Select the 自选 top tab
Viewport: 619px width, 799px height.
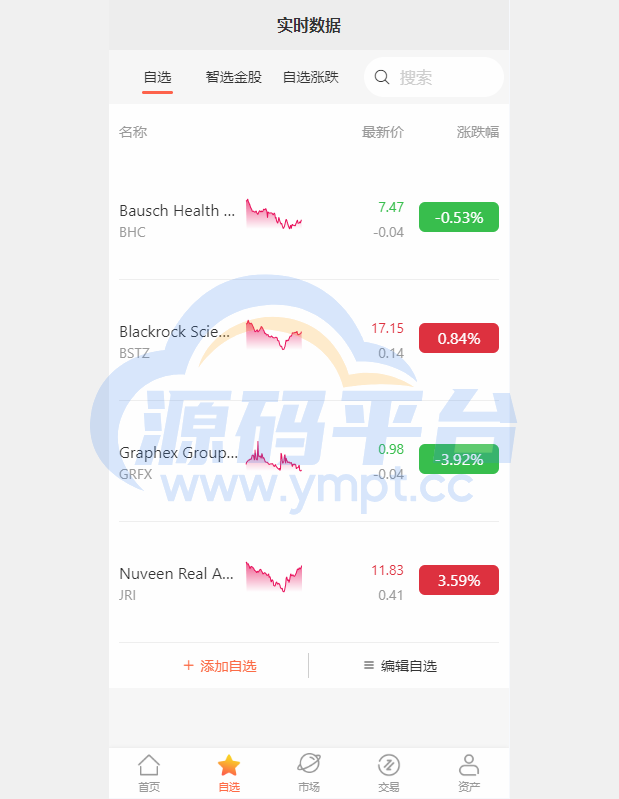coord(157,77)
